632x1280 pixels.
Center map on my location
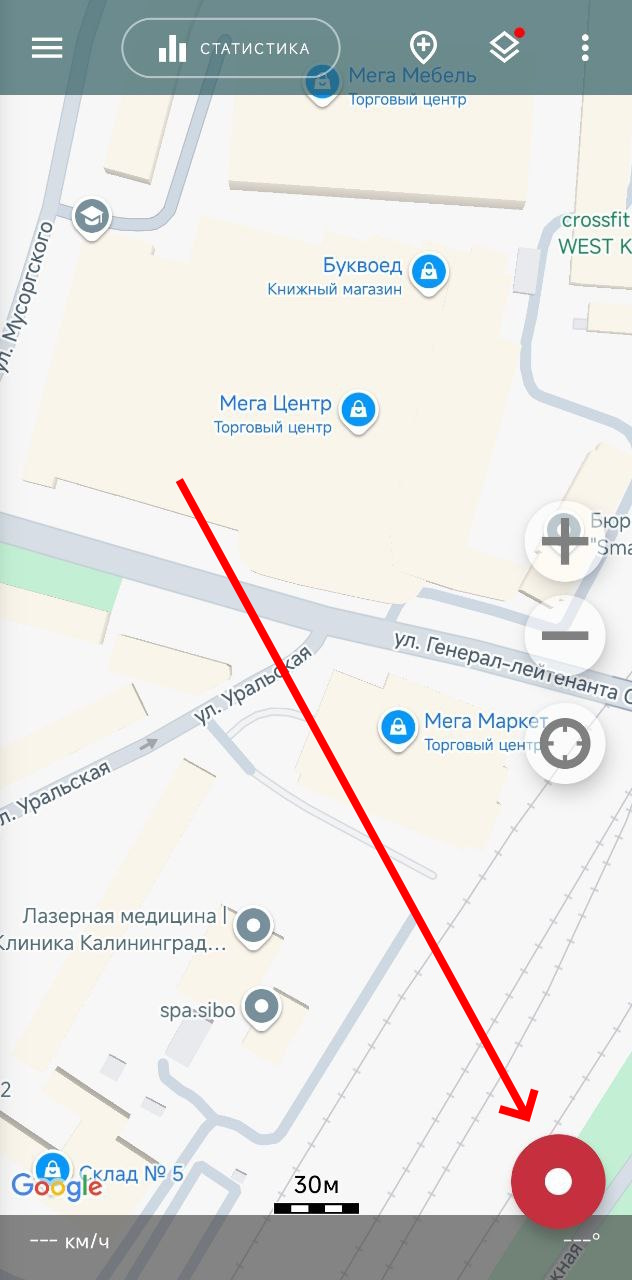click(565, 743)
